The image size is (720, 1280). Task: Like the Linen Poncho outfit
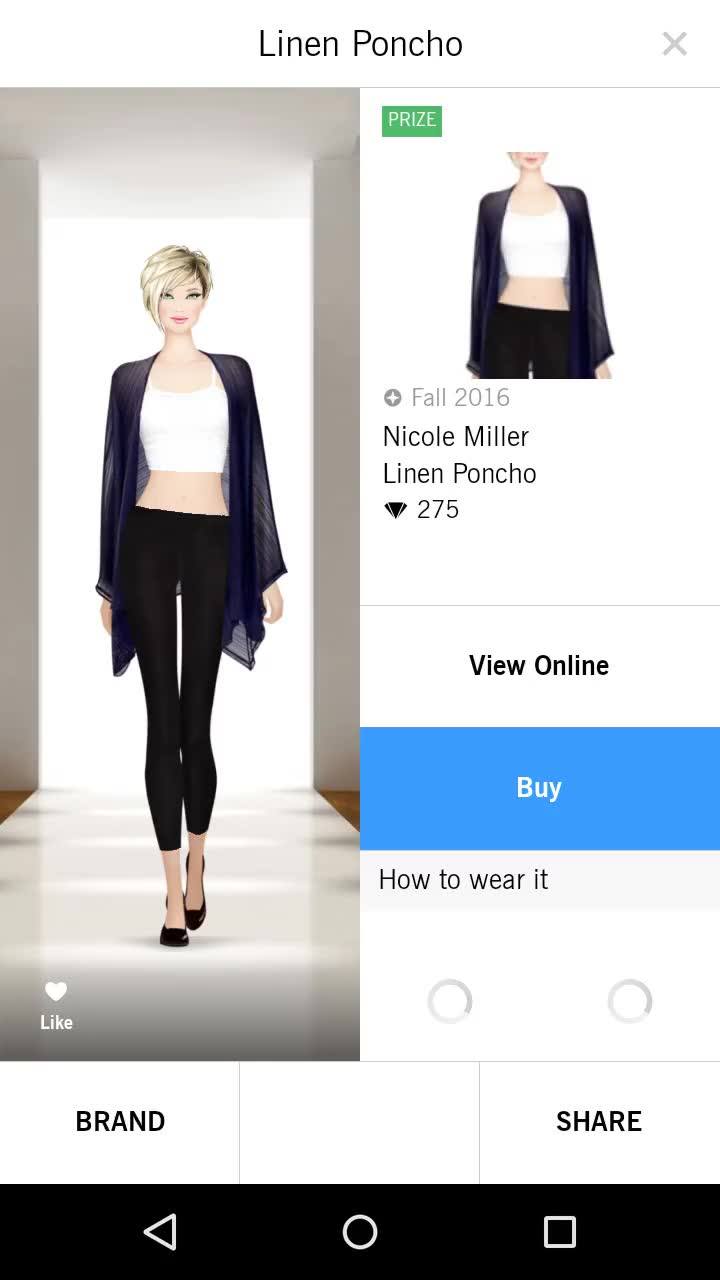coord(56,1005)
